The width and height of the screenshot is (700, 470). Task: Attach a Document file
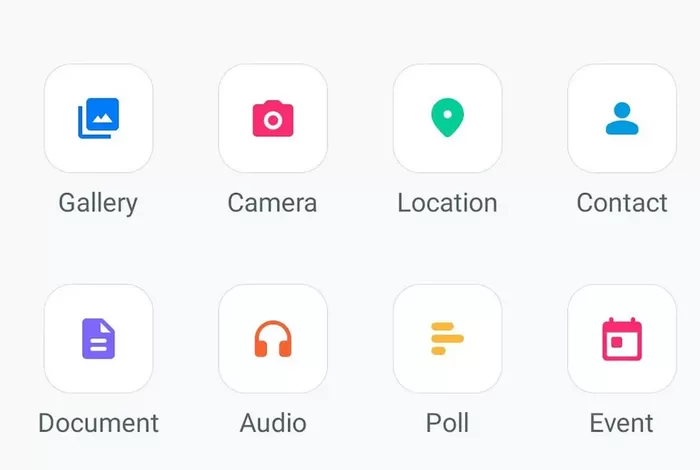coord(98,339)
